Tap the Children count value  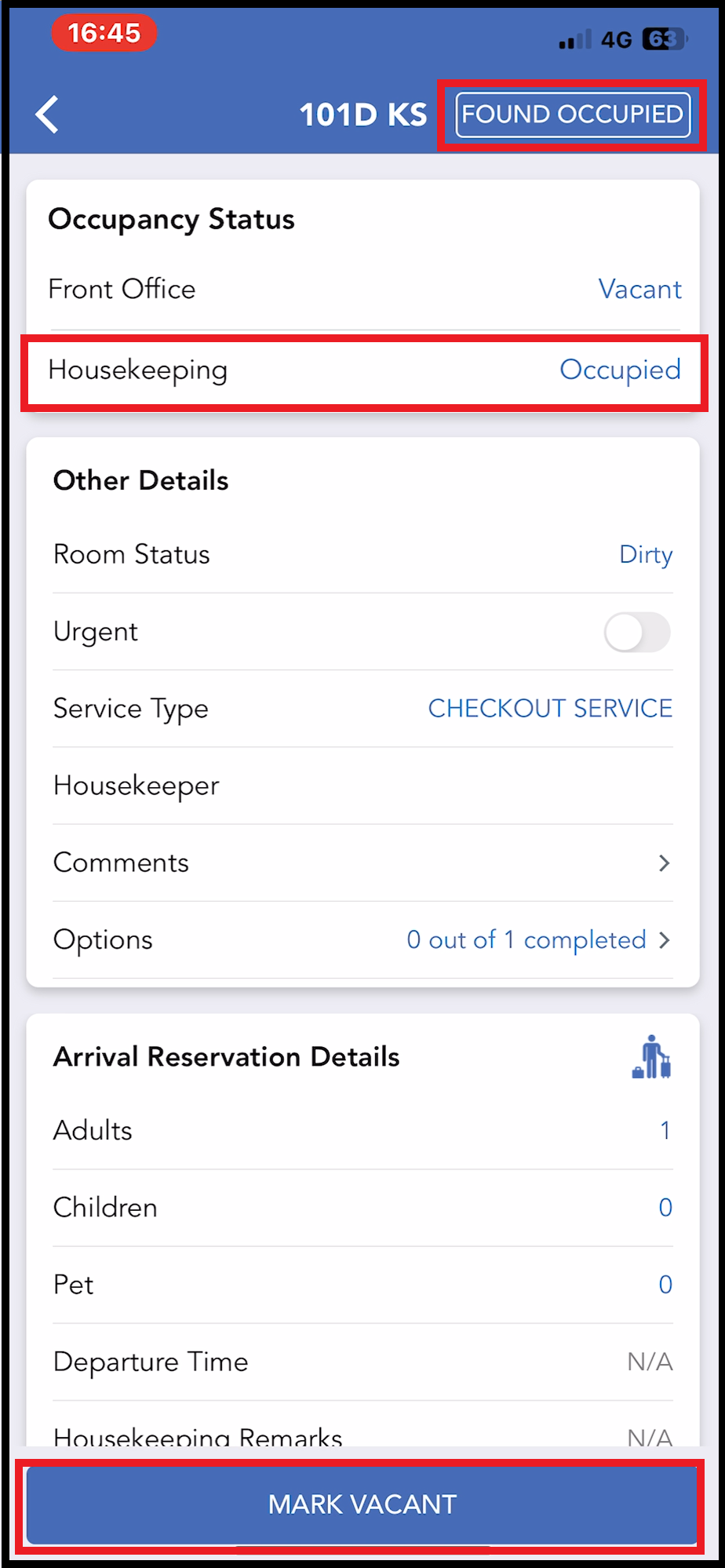tap(665, 1207)
